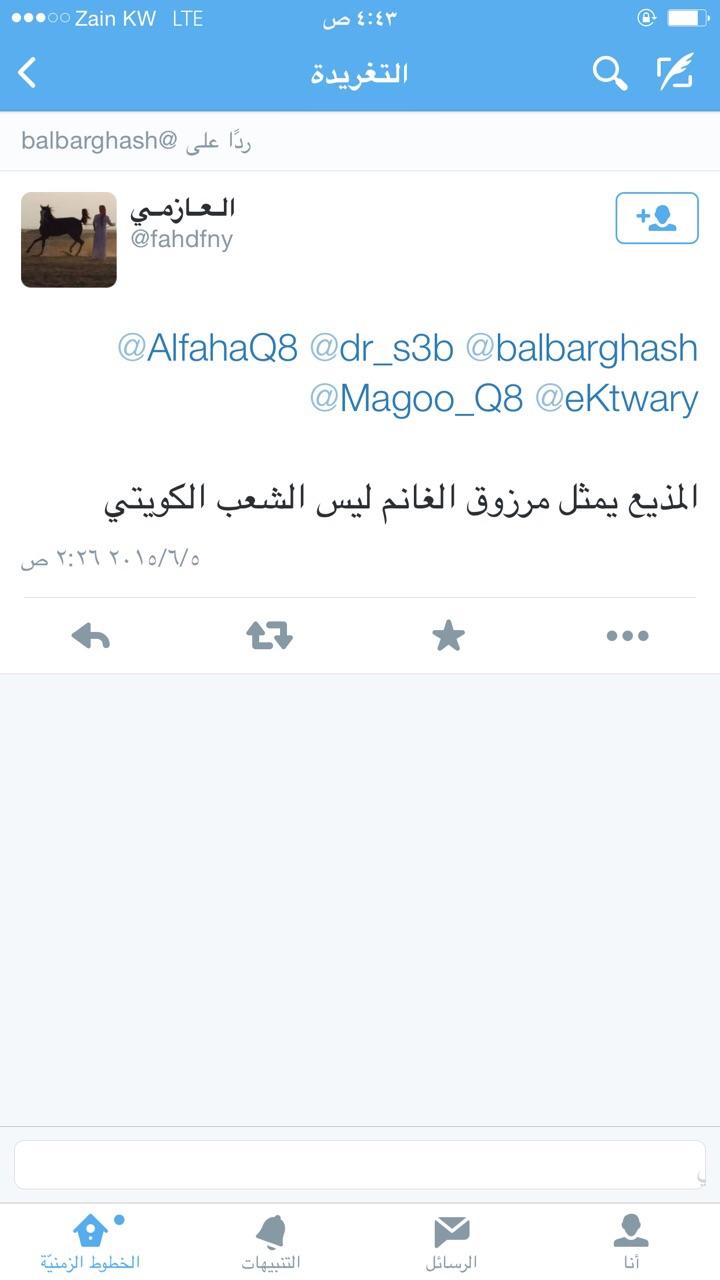
Task: Compose a new tweet
Action: point(675,73)
